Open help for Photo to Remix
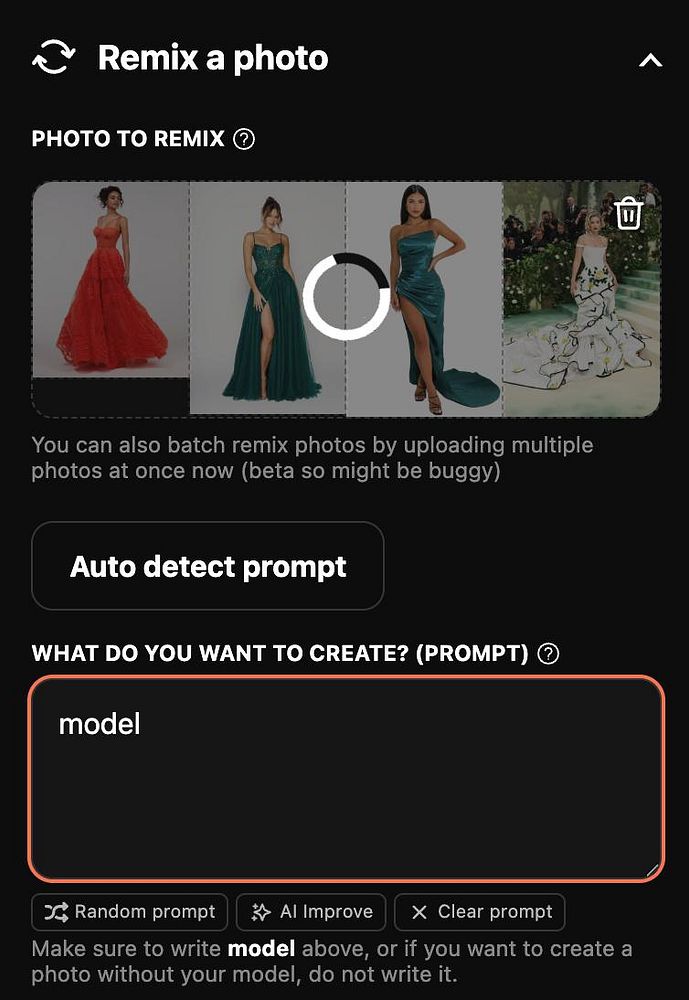689x1000 pixels. (x=244, y=139)
